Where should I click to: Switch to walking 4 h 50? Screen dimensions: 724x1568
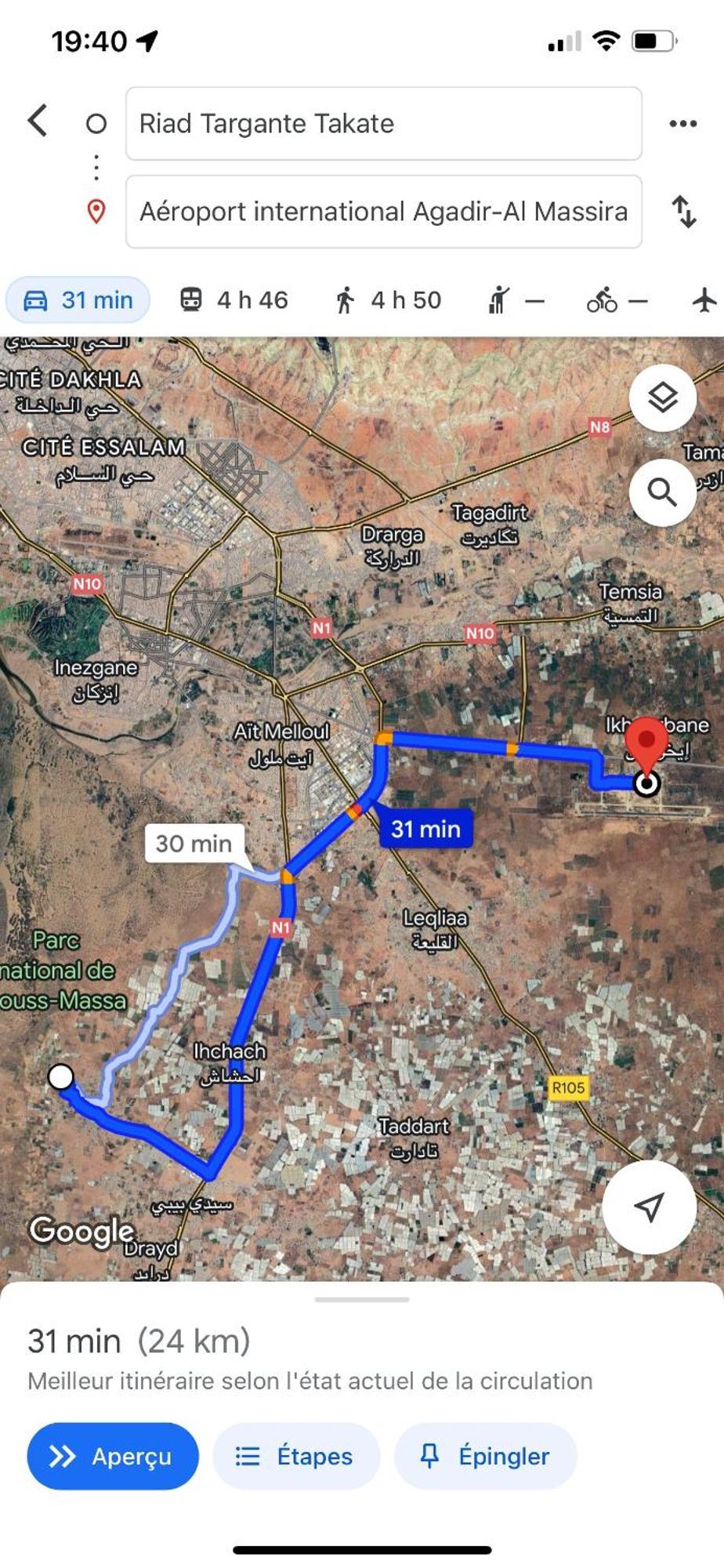[388, 300]
